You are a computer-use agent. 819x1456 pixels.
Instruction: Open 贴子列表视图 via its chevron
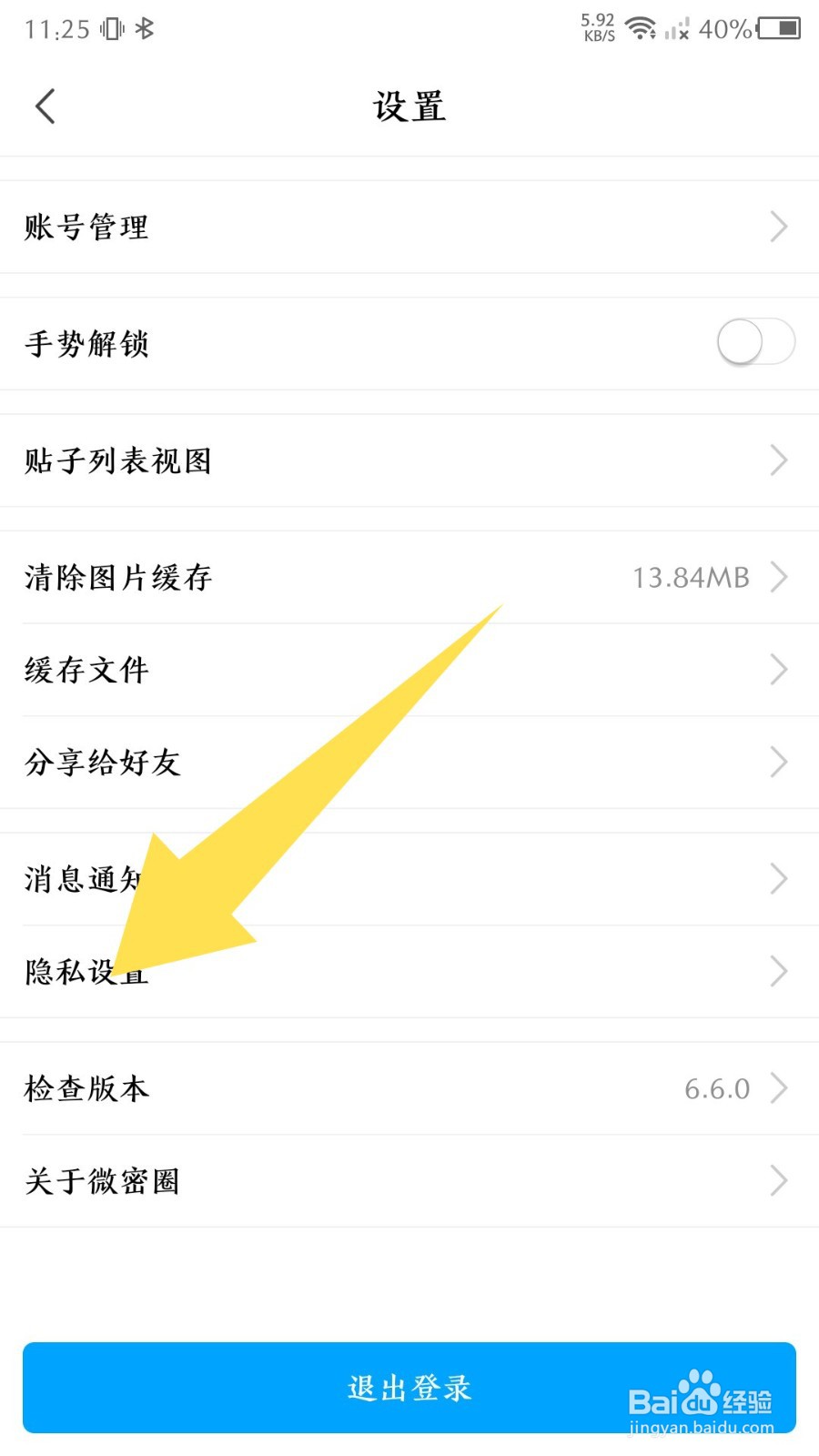pyautogui.click(x=778, y=460)
